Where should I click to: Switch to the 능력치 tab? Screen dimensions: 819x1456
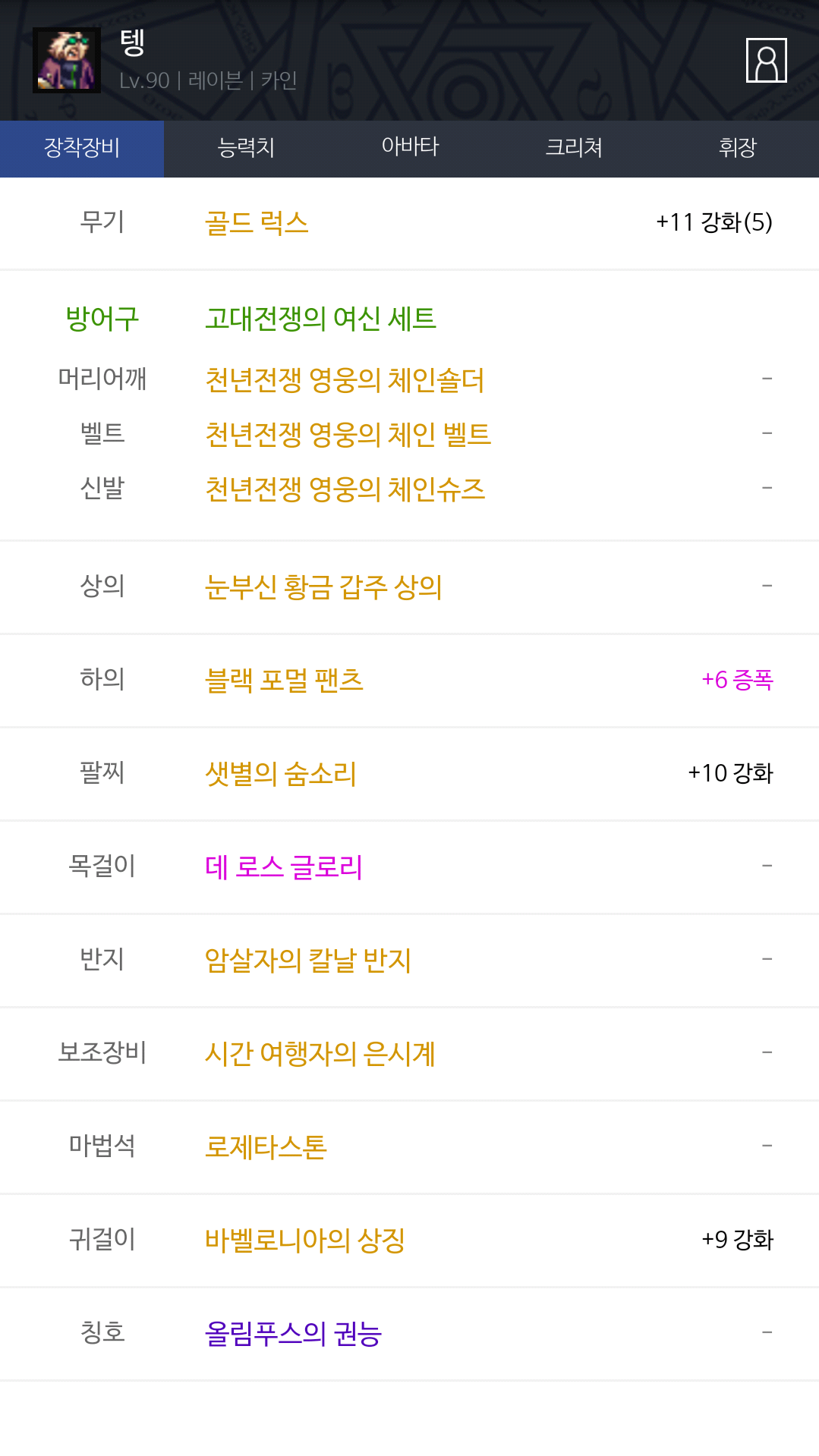pos(246,148)
